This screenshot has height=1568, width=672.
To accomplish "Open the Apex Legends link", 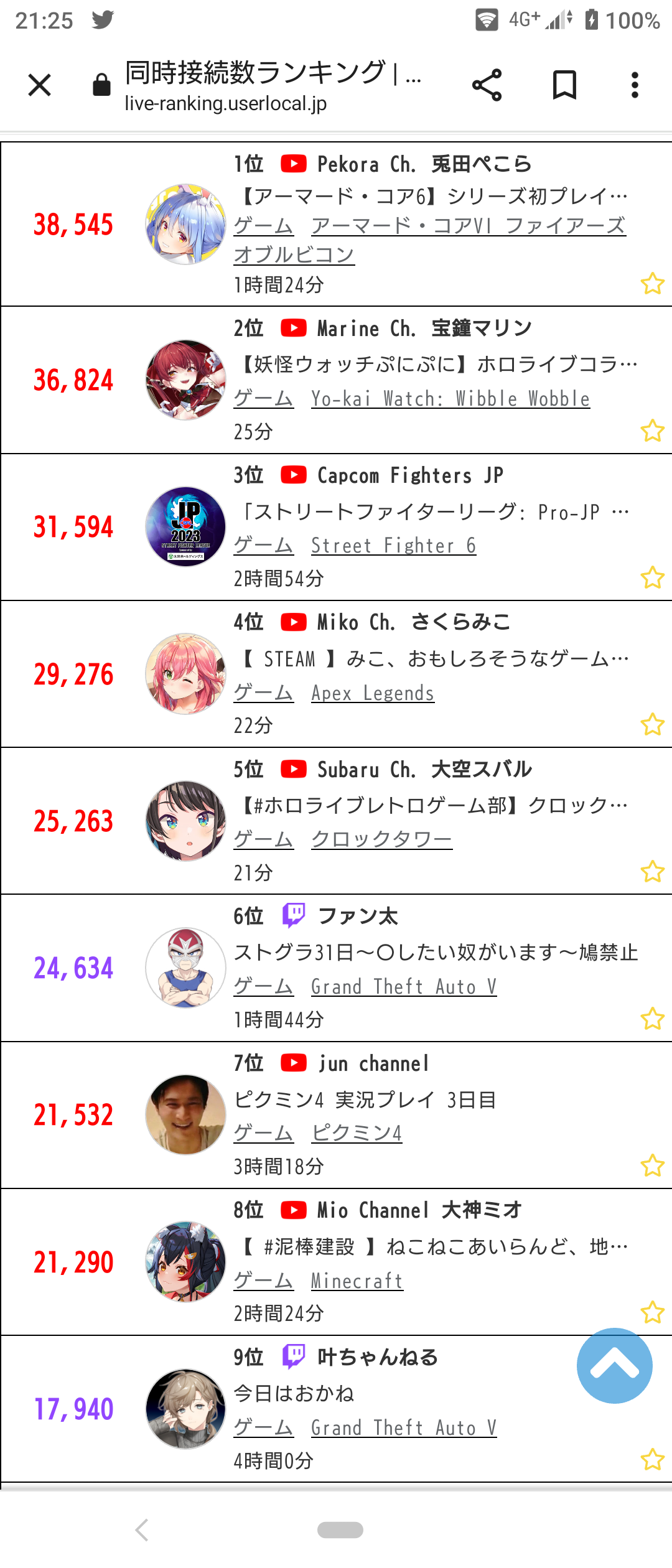I will 373,693.
